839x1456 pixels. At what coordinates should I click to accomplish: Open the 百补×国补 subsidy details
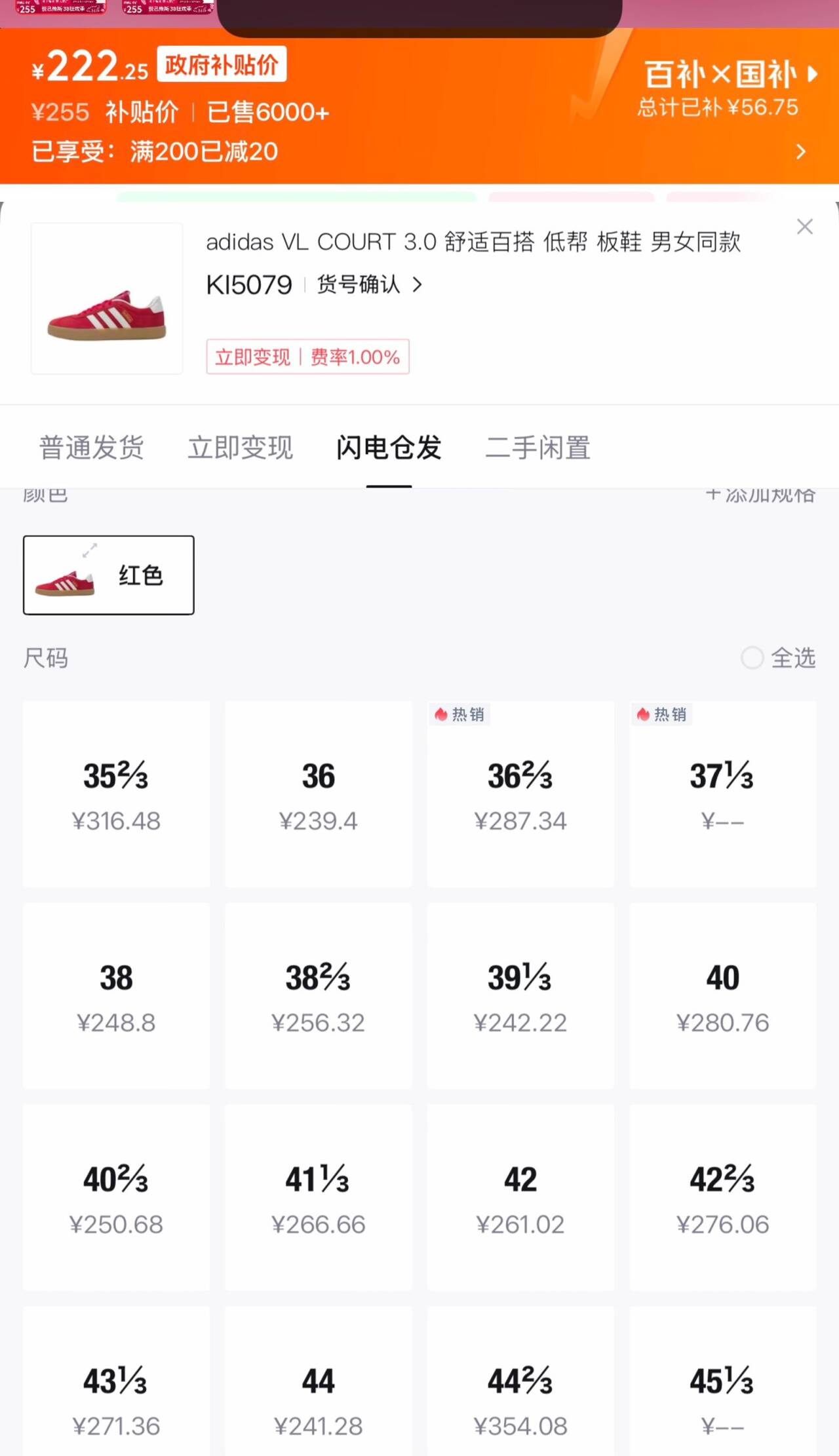[x=729, y=75]
